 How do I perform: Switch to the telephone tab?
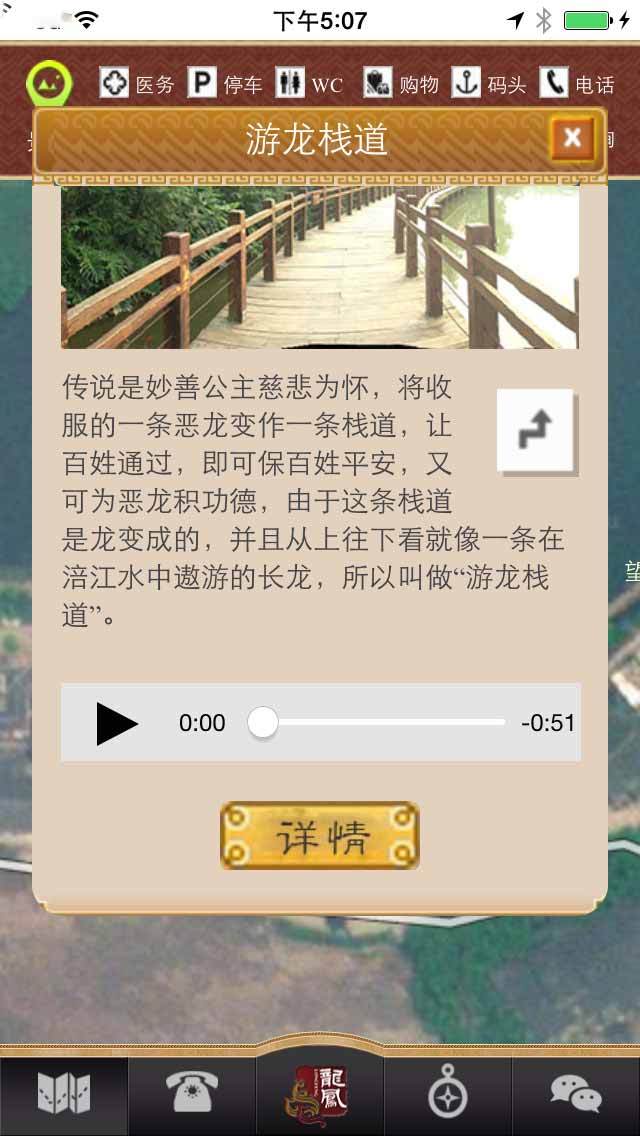pos(192,1094)
